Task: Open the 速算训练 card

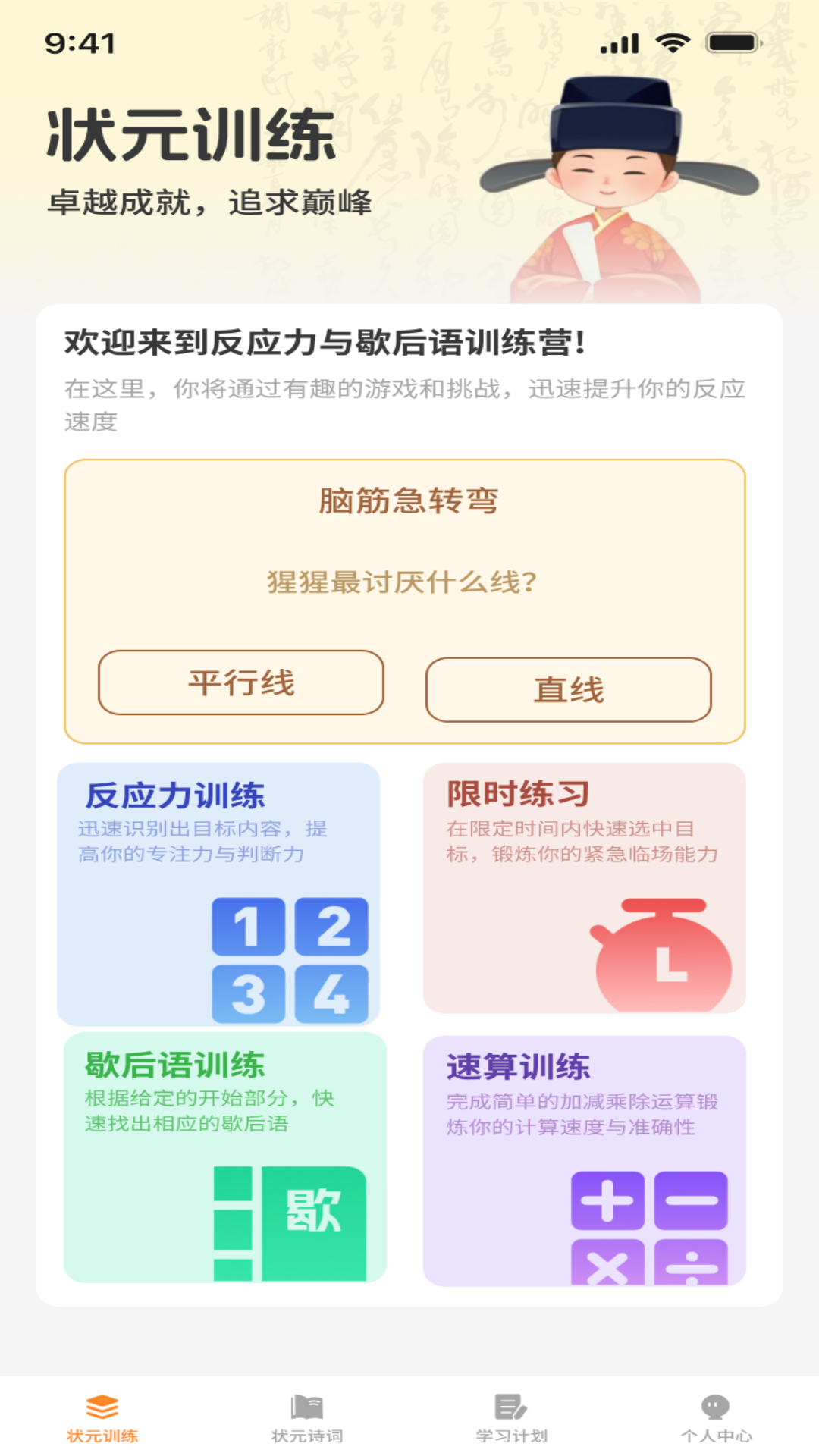Action: [x=585, y=1161]
